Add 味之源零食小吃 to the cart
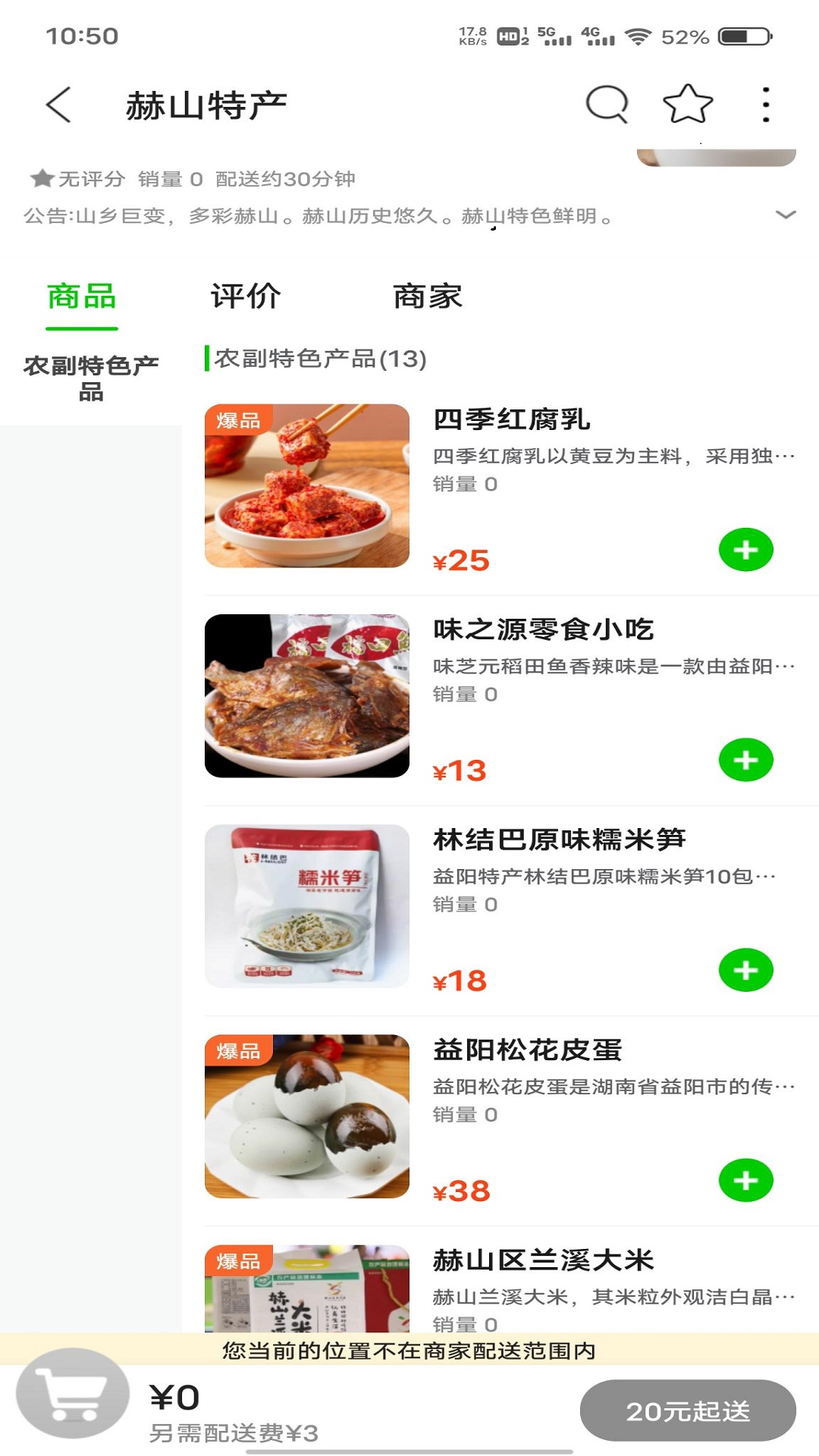819x1456 pixels. [x=745, y=760]
